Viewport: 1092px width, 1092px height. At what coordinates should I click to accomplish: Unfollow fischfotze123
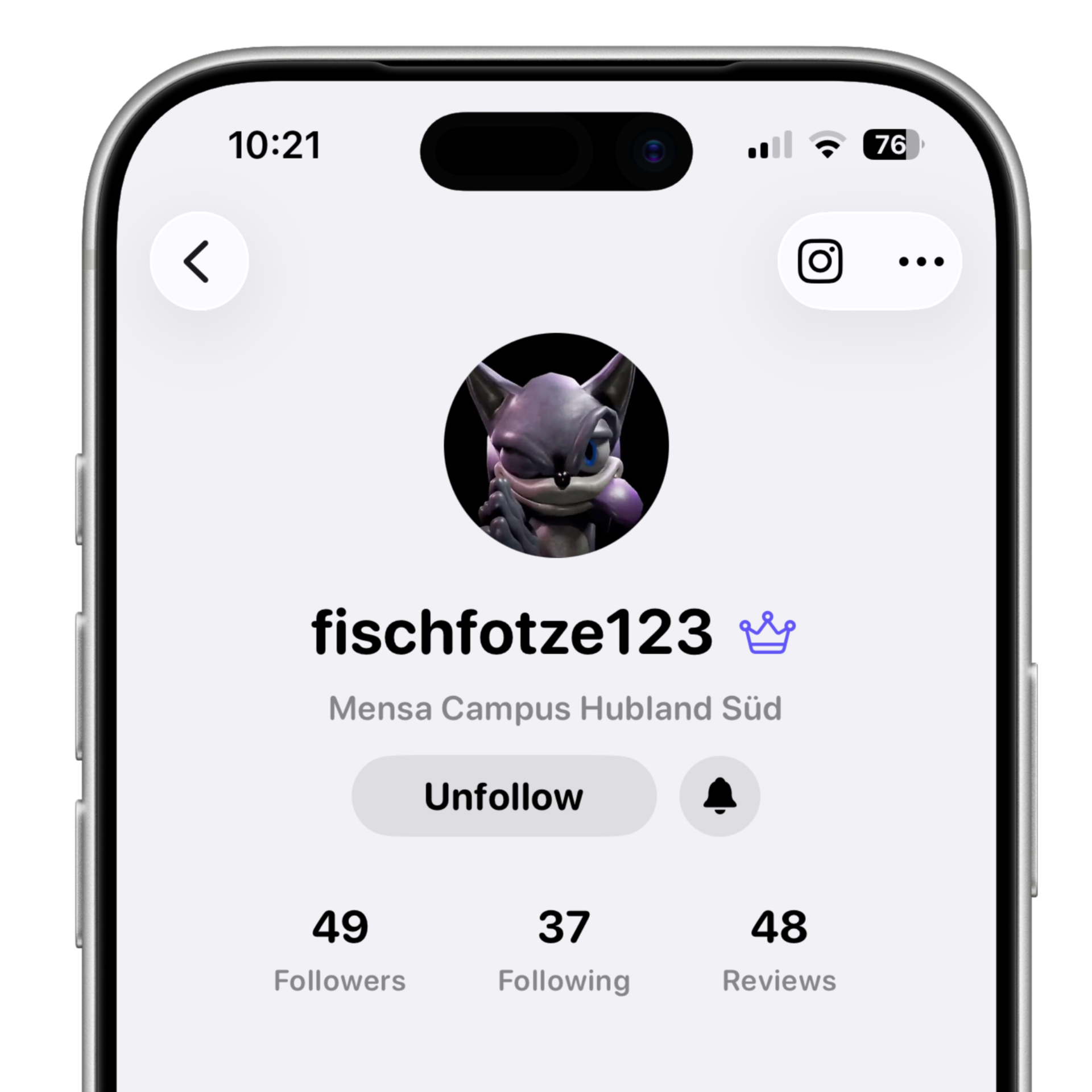(504, 796)
